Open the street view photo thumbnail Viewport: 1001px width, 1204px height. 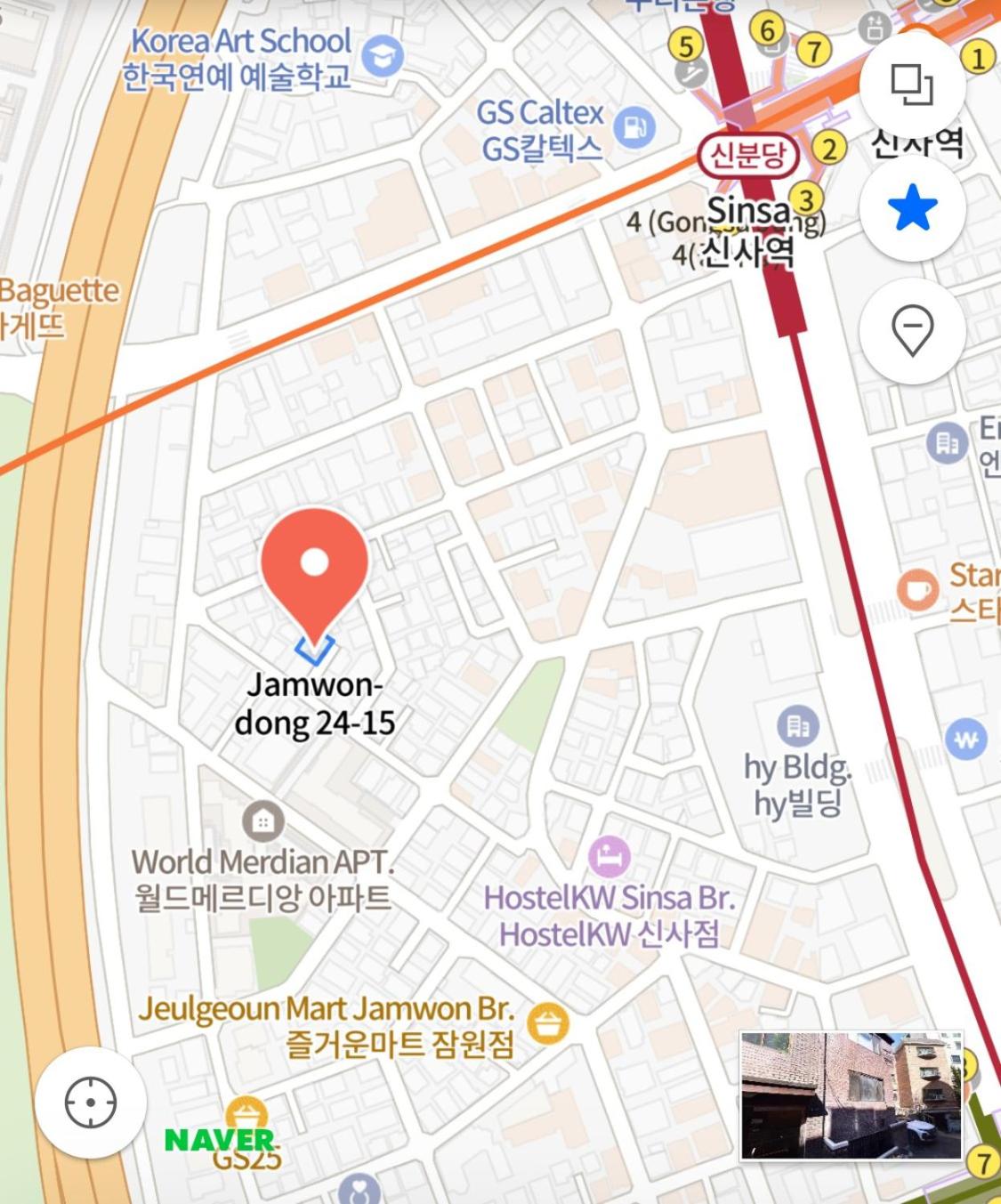point(851,1095)
